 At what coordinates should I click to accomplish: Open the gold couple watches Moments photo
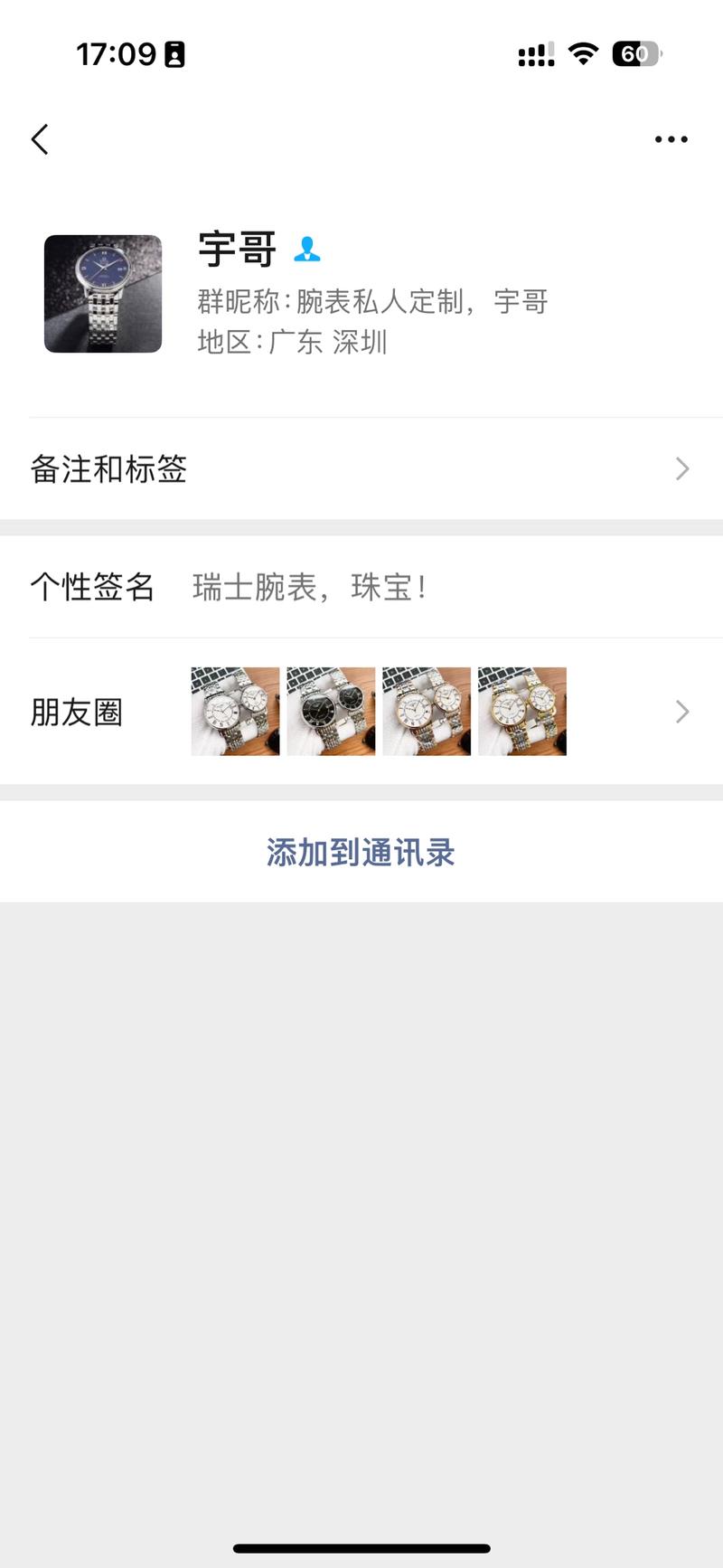[x=522, y=712]
